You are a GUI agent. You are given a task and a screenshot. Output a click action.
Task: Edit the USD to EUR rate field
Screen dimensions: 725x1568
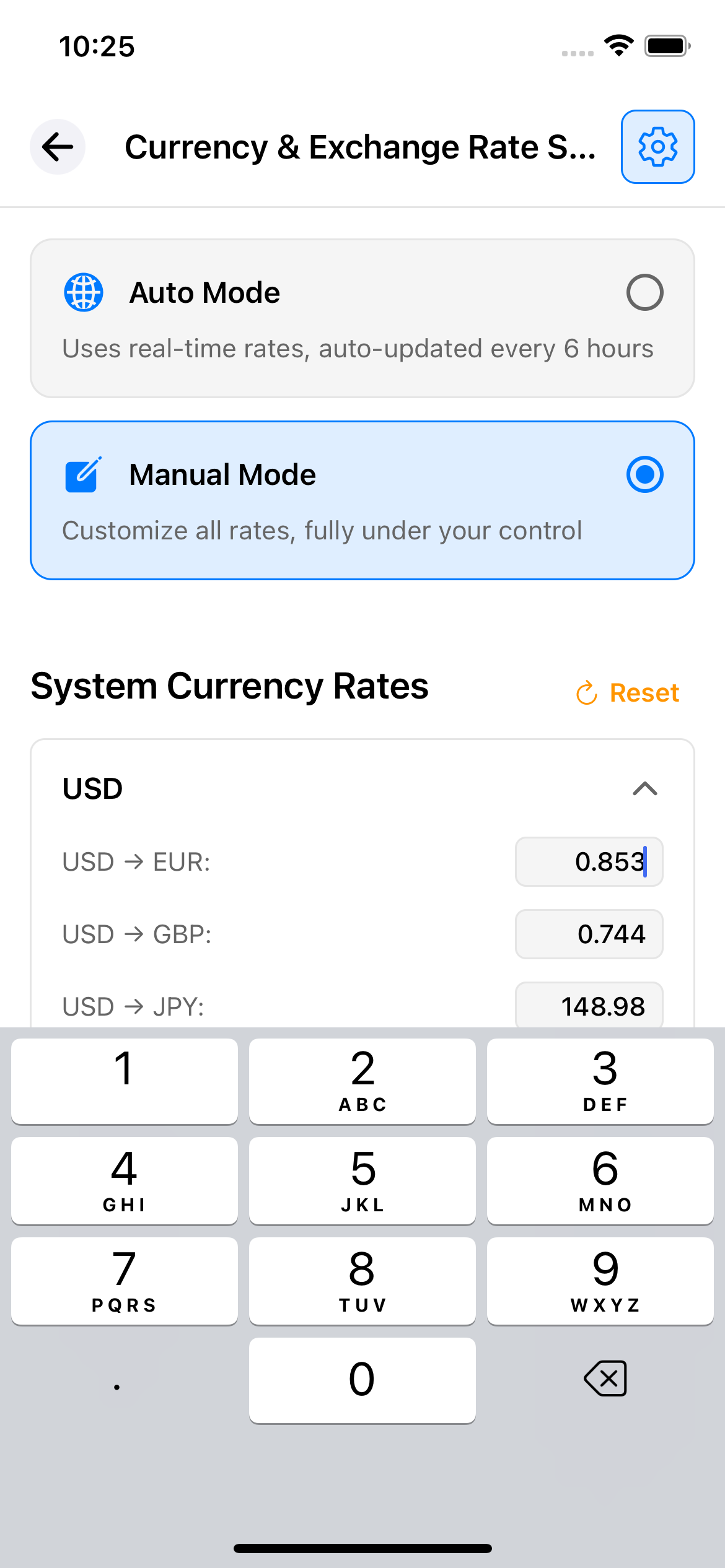coord(588,861)
